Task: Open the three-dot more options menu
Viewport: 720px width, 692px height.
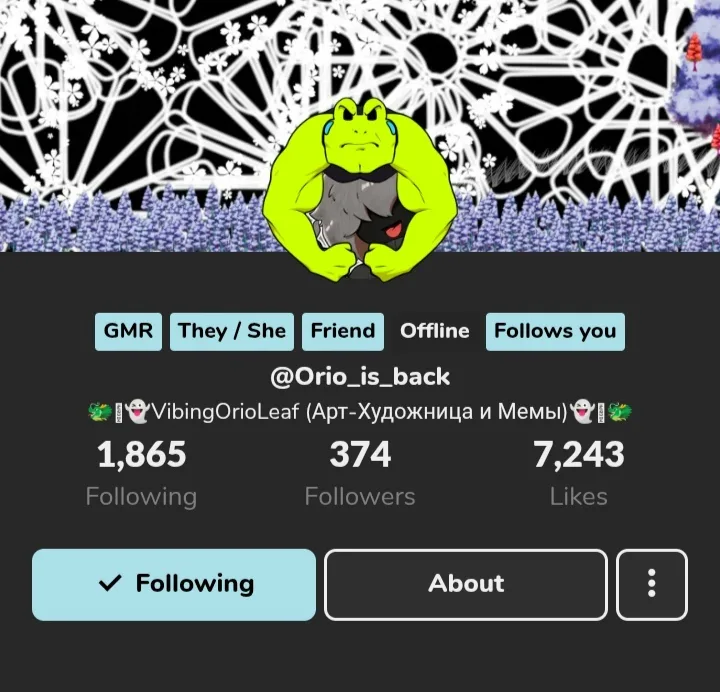Action: [x=652, y=584]
